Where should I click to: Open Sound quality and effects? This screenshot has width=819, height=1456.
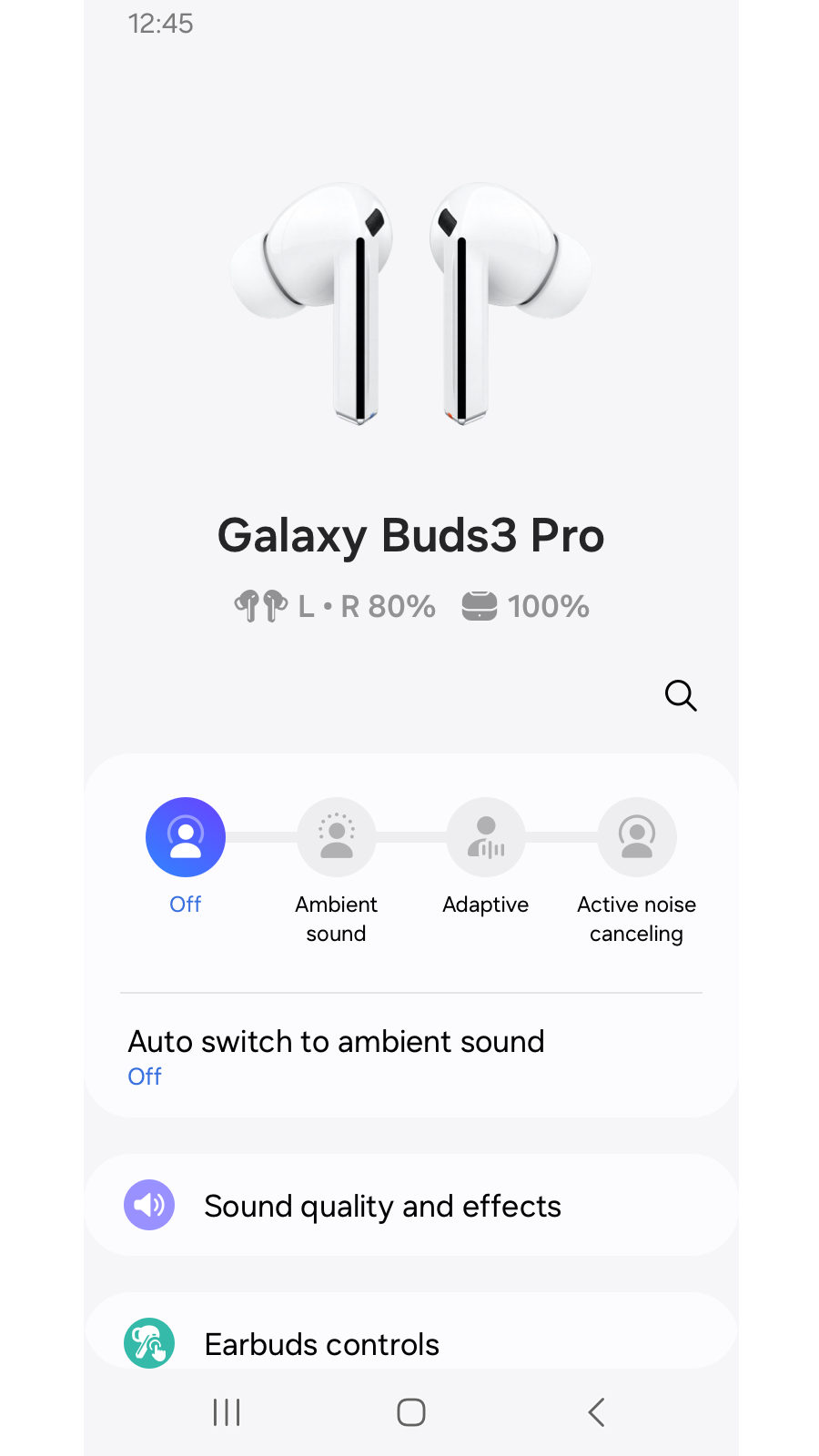click(x=410, y=1205)
